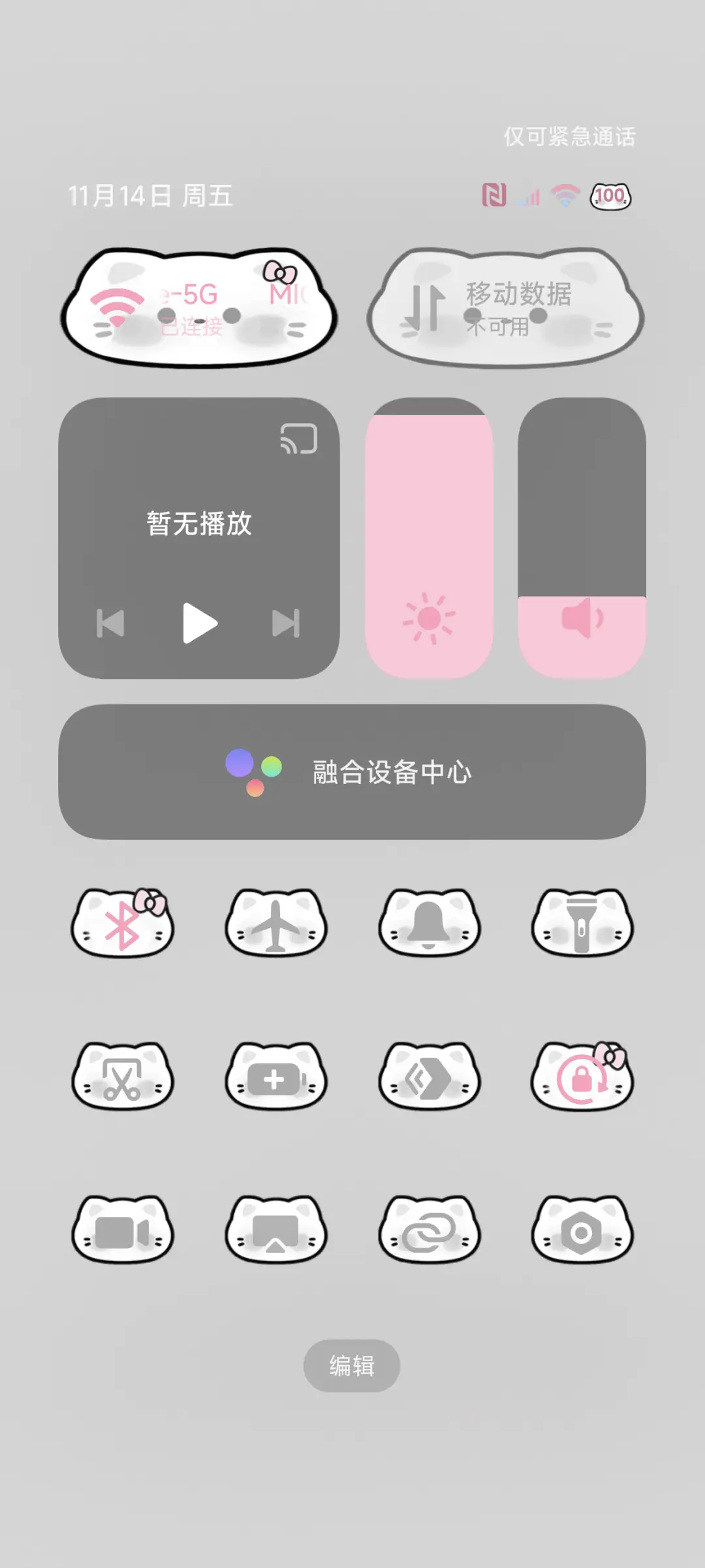The width and height of the screenshot is (705, 1568).
Task: Open the screen cast tile
Action: 275,1229
